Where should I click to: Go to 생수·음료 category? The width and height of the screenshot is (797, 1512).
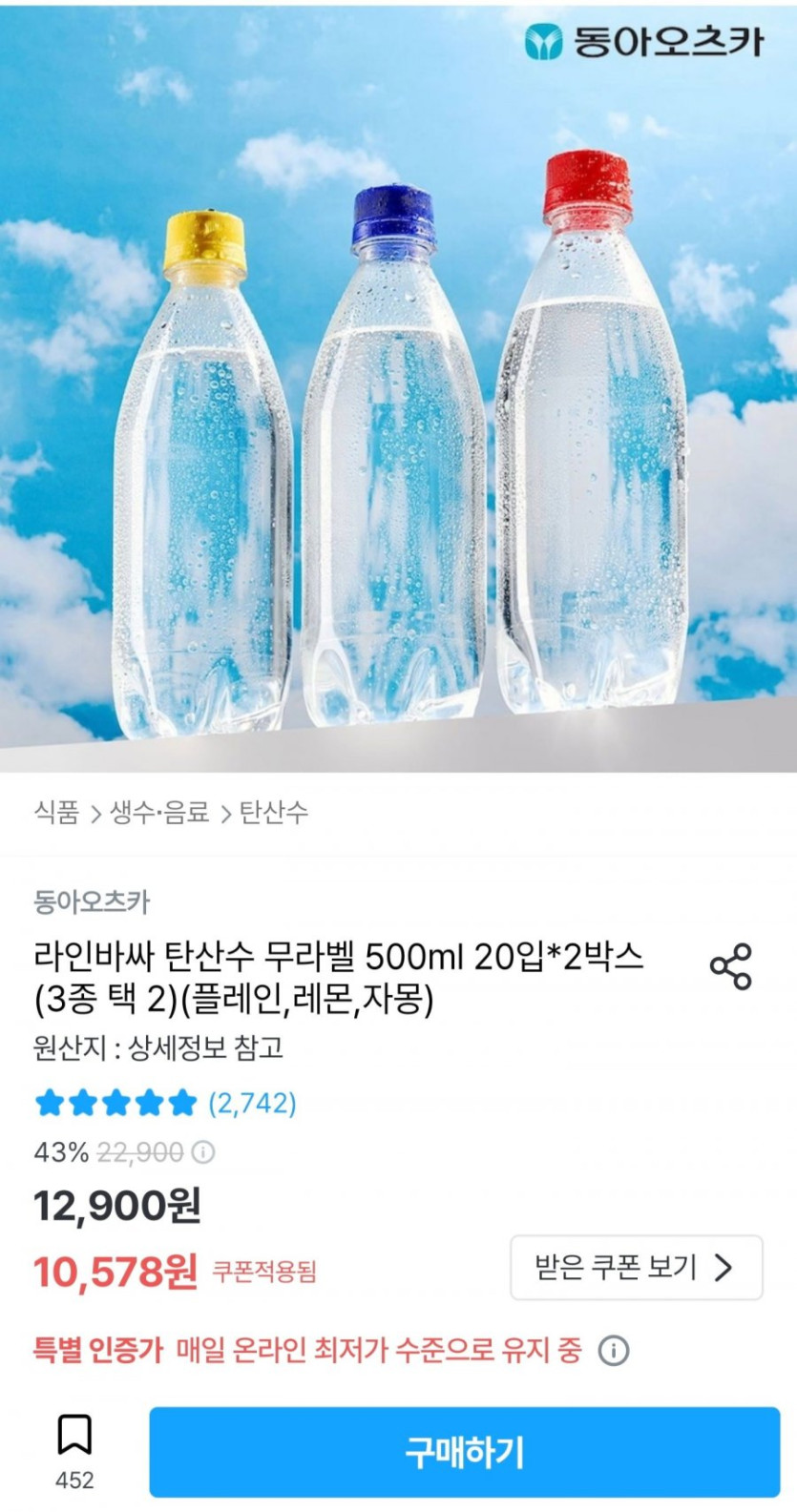[159, 813]
